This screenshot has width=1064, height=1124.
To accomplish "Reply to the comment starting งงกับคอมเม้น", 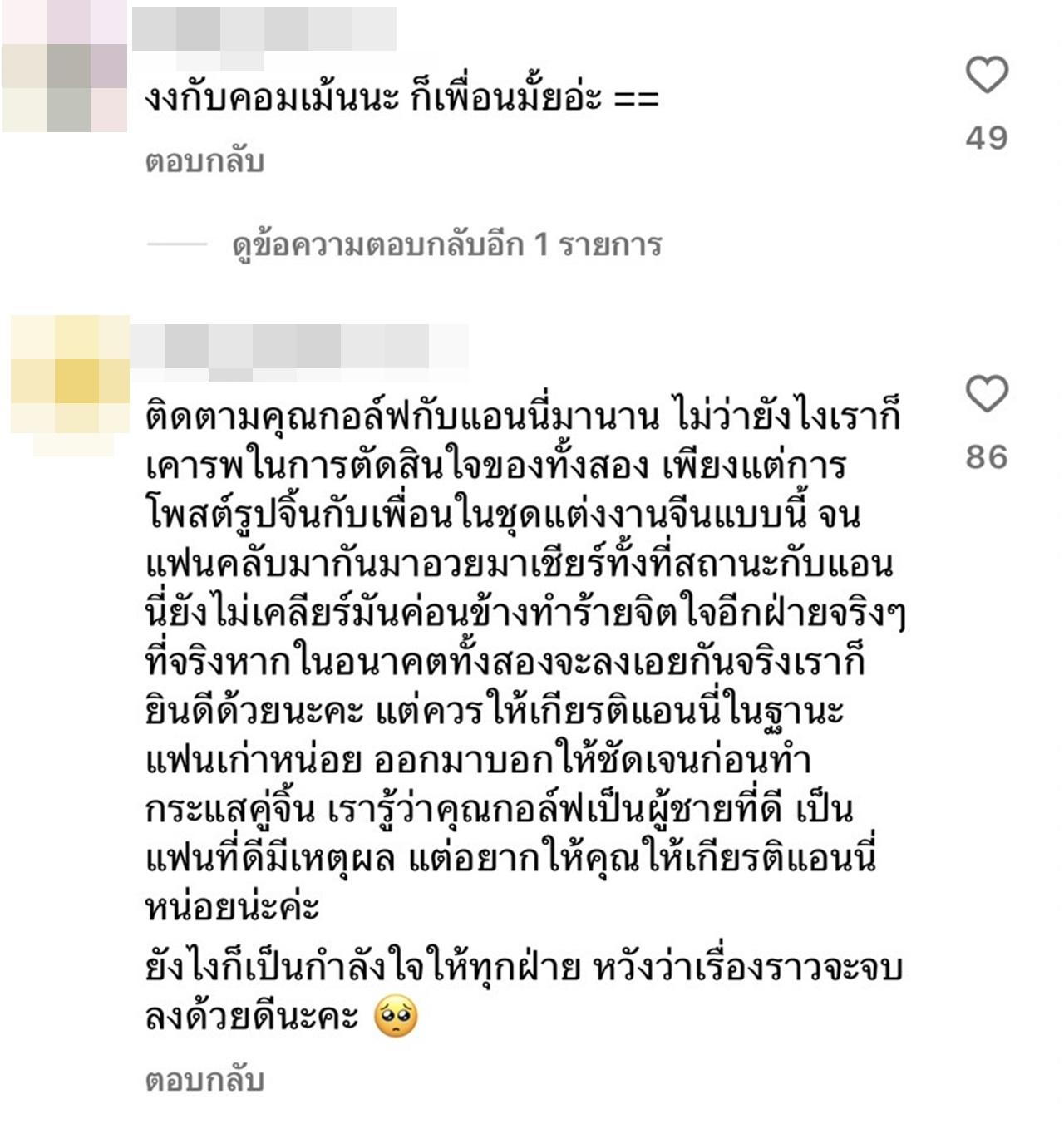I will (204, 160).
